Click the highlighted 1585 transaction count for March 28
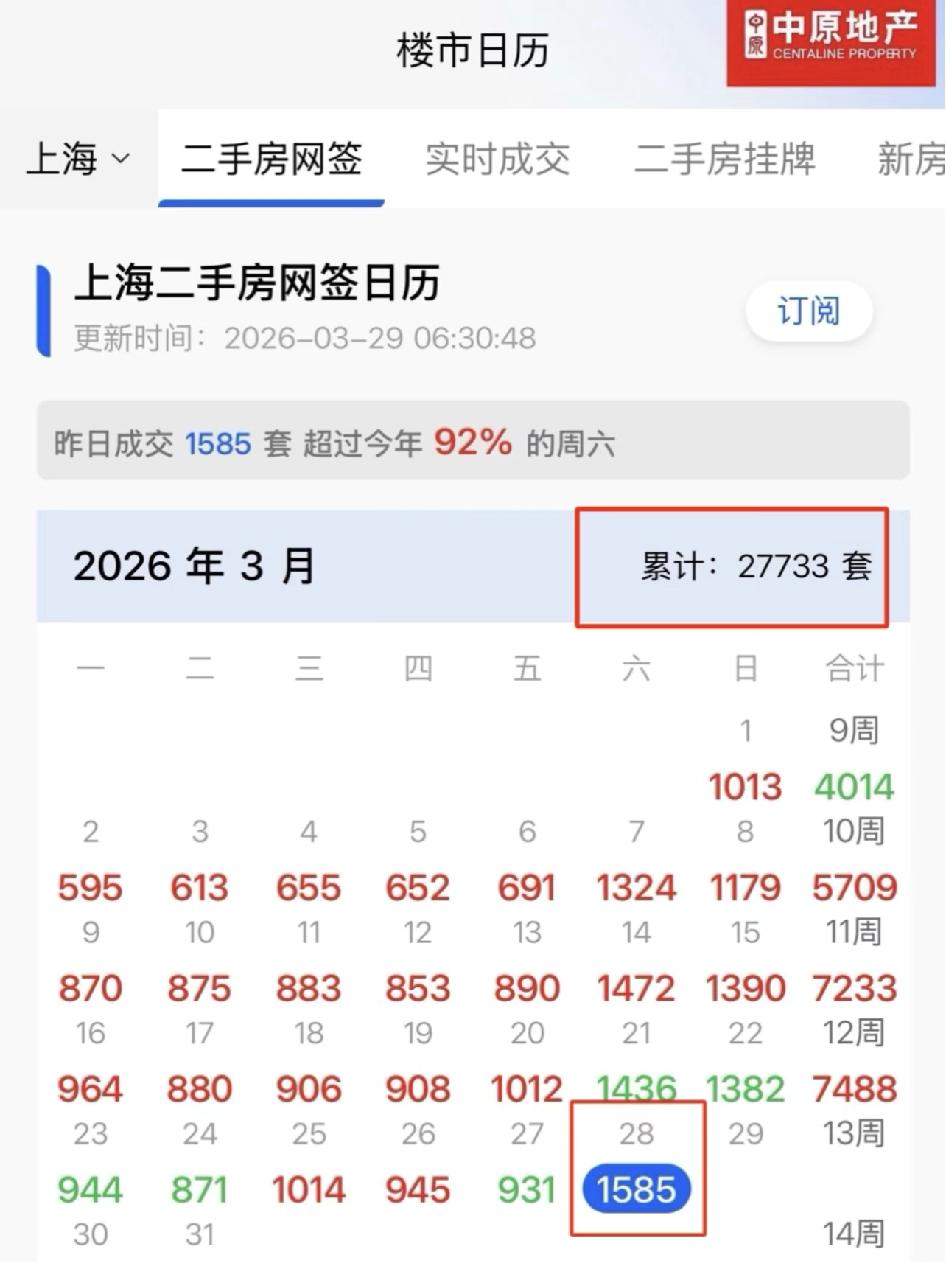 (637, 1189)
